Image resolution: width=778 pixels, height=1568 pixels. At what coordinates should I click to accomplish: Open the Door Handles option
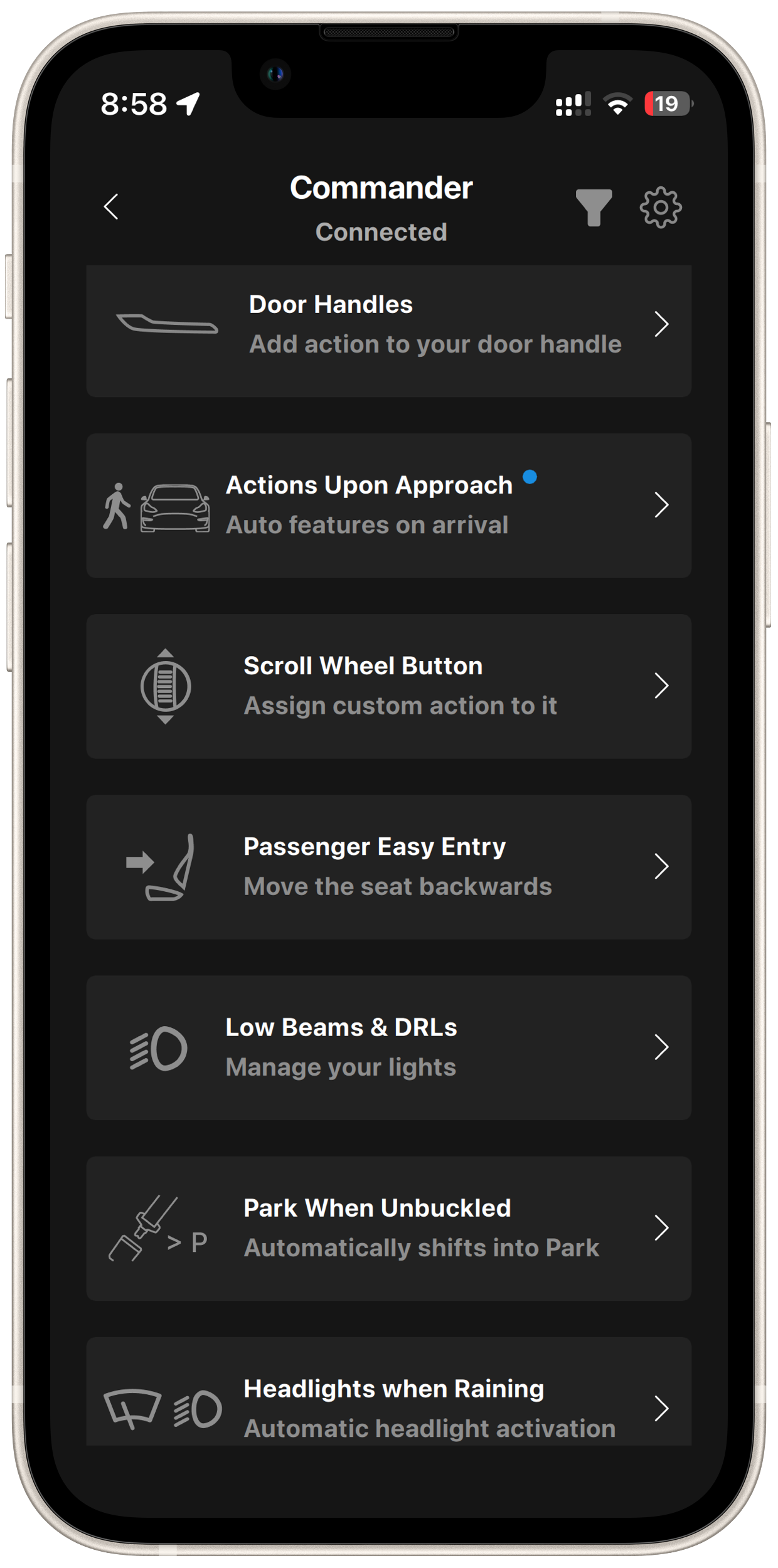click(x=388, y=324)
